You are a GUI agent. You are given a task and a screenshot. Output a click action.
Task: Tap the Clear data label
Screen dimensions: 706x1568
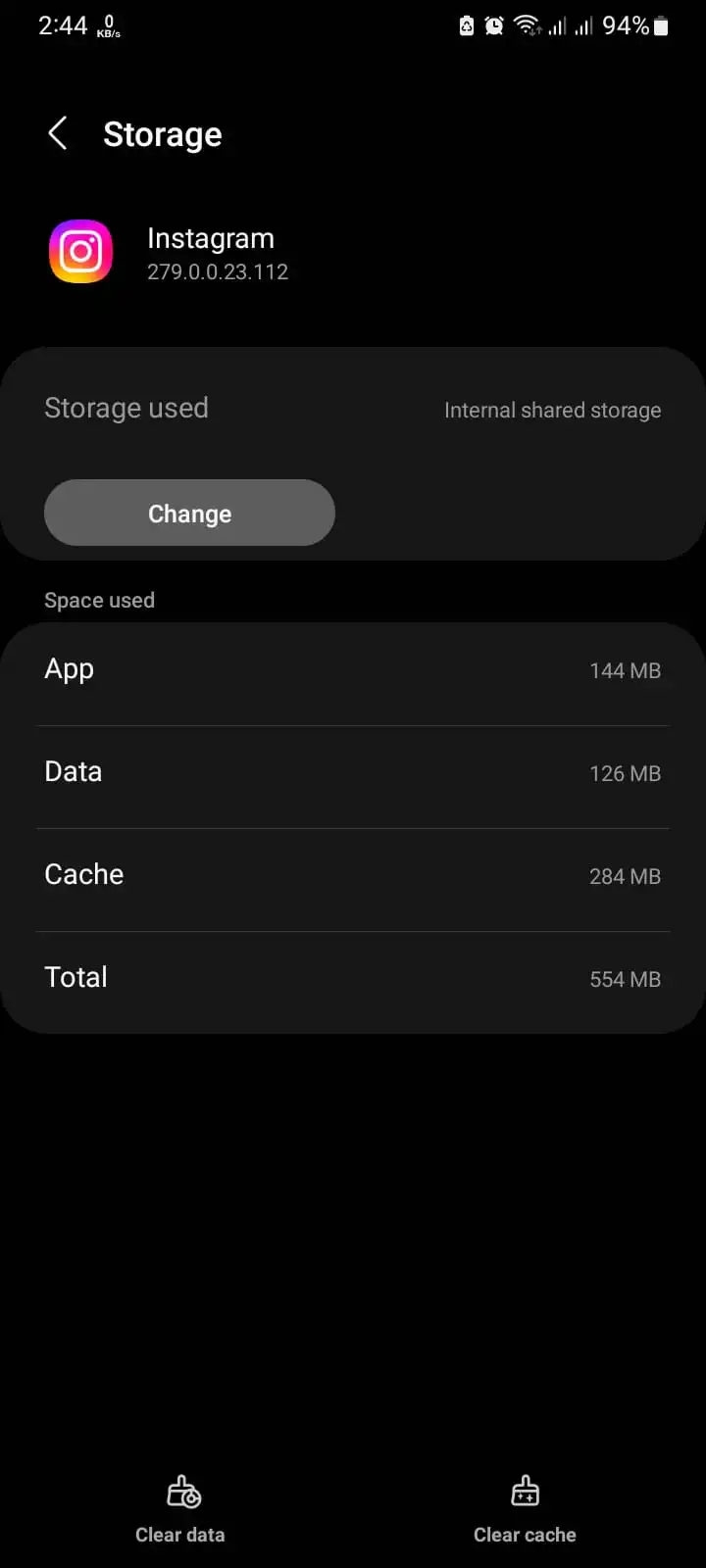coord(180,1535)
